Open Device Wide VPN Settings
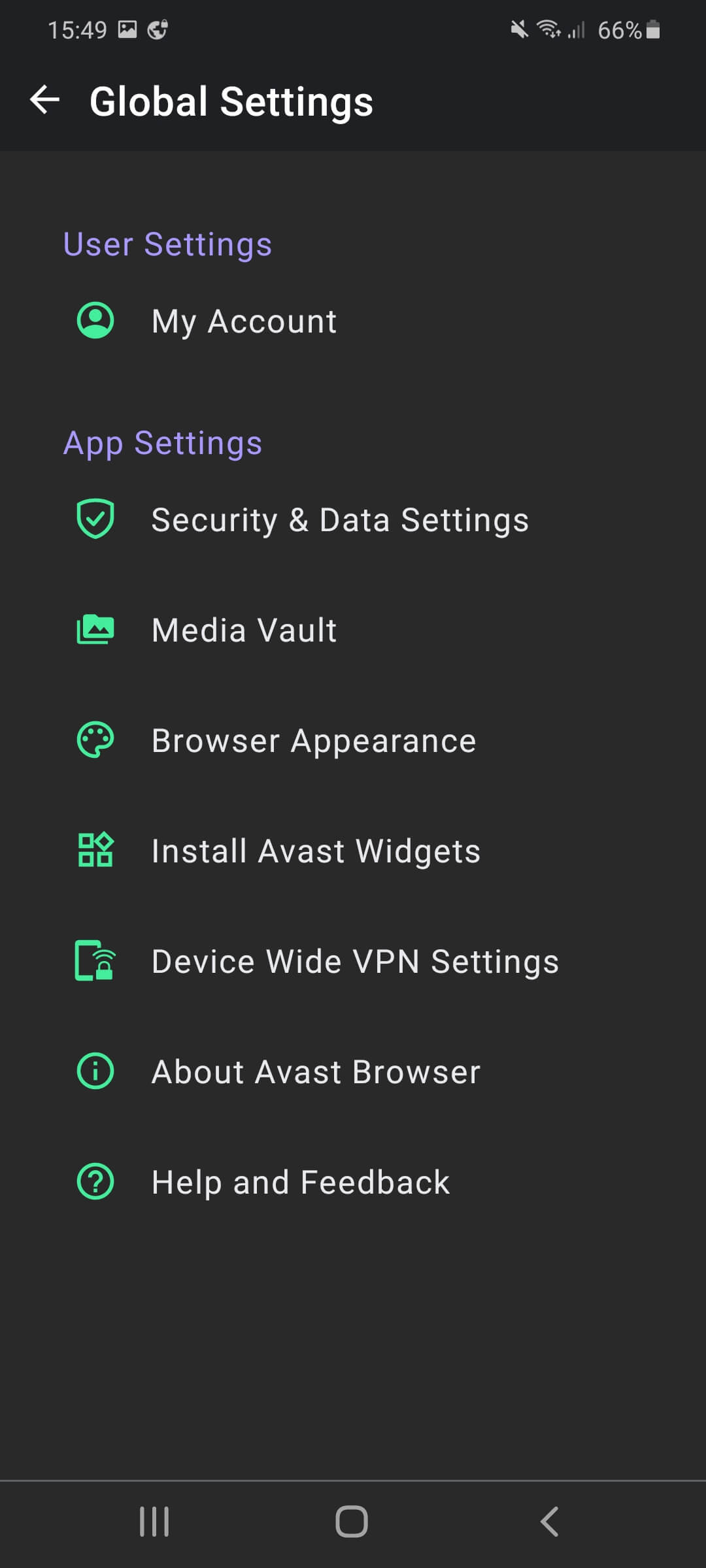 (x=354, y=962)
